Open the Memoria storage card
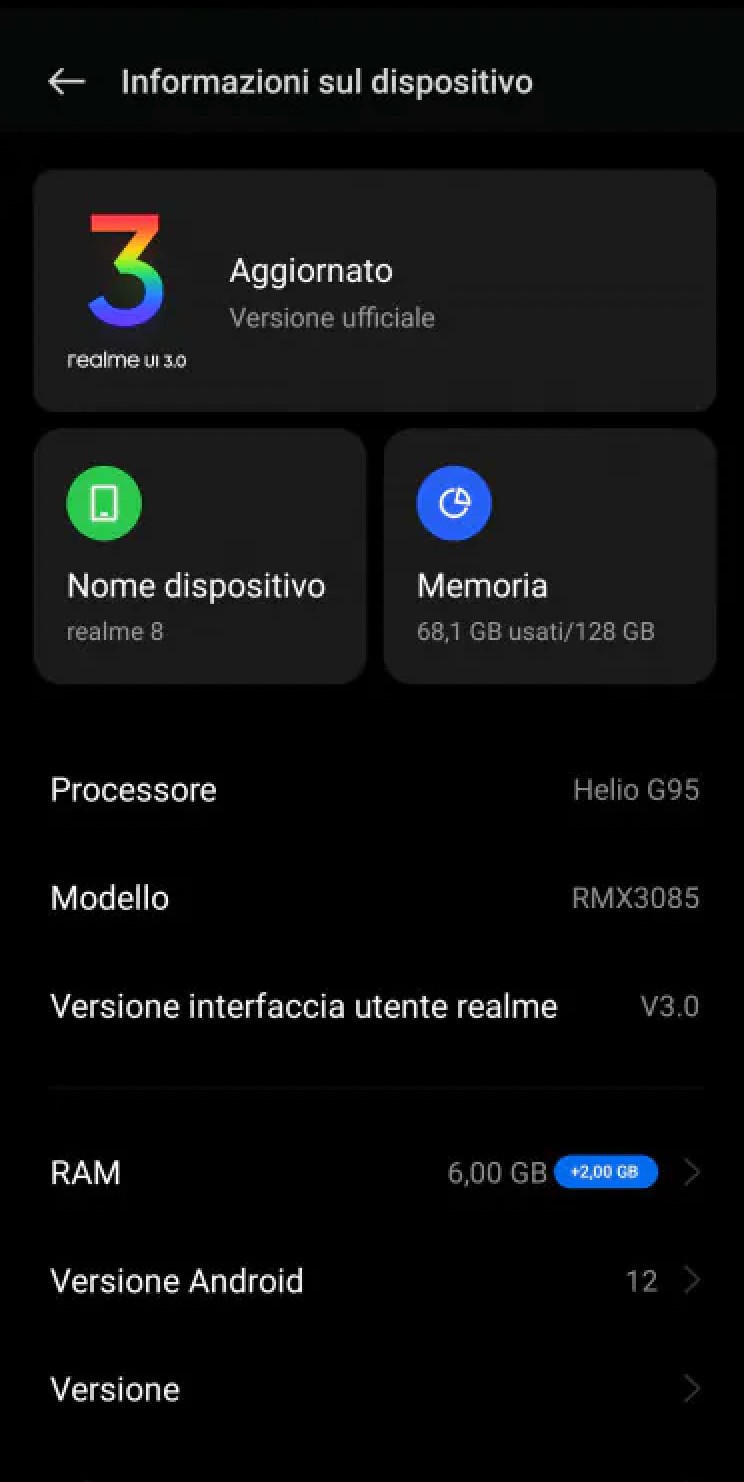The image size is (744, 1482). pos(549,557)
